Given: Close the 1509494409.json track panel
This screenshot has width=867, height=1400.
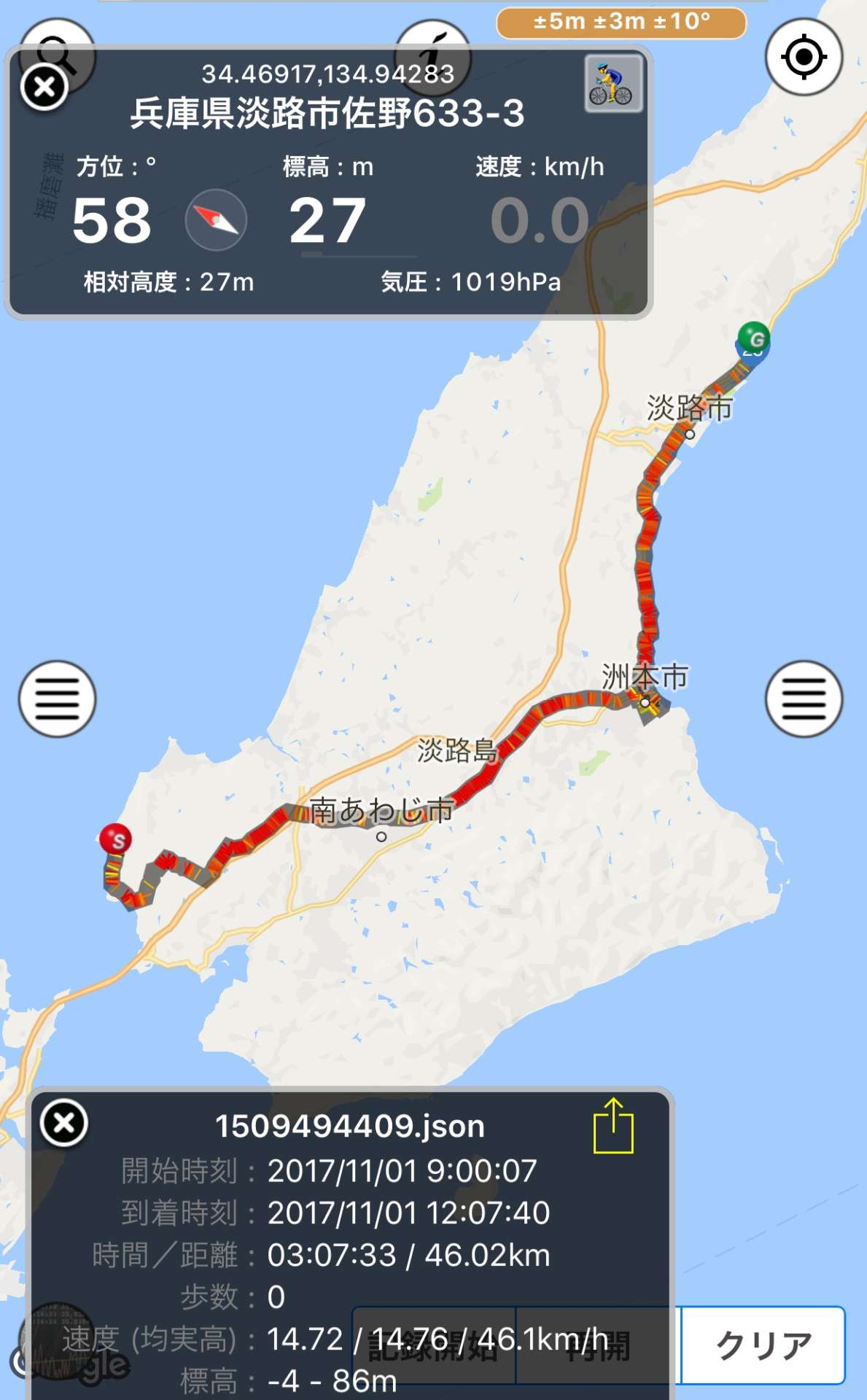Looking at the screenshot, I should click(64, 1123).
